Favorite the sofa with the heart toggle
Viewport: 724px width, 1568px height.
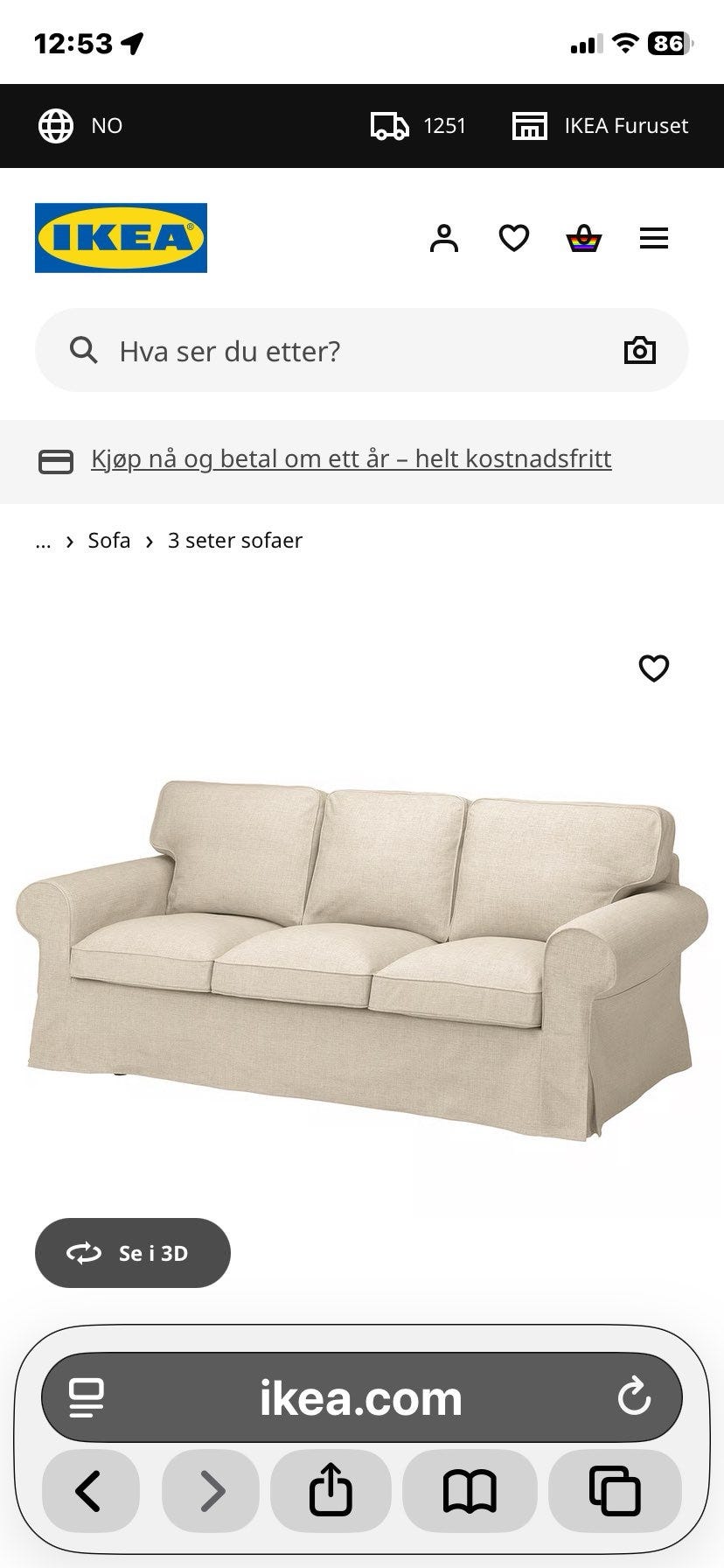(x=654, y=668)
